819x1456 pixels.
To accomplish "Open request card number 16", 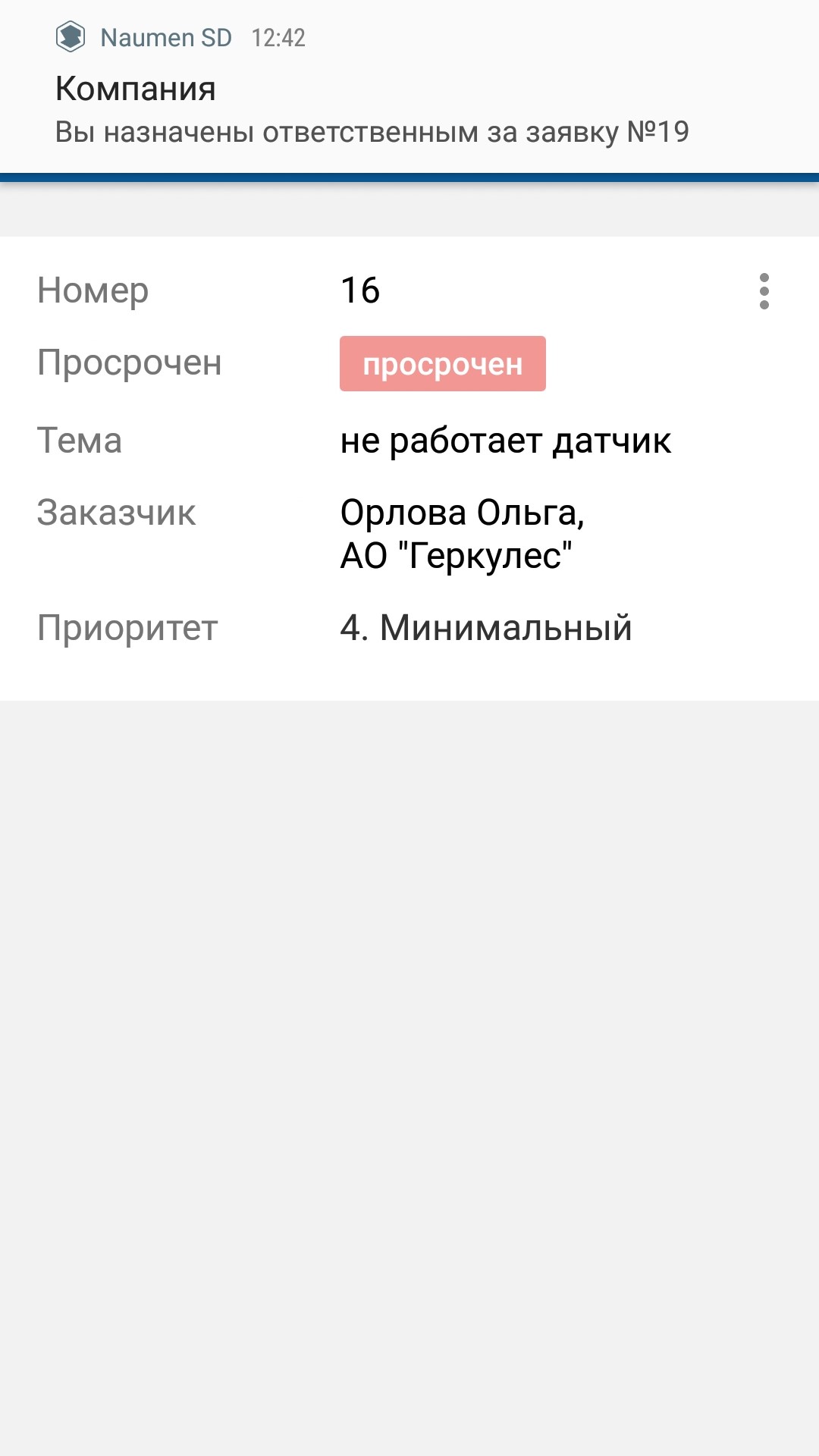I will tap(409, 468).
